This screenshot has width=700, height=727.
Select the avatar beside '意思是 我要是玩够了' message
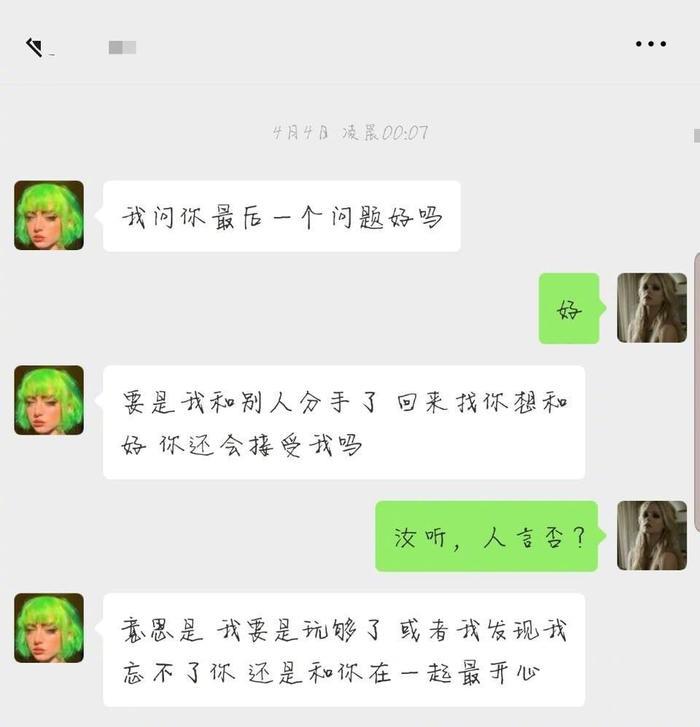click(x=49, y=628)
